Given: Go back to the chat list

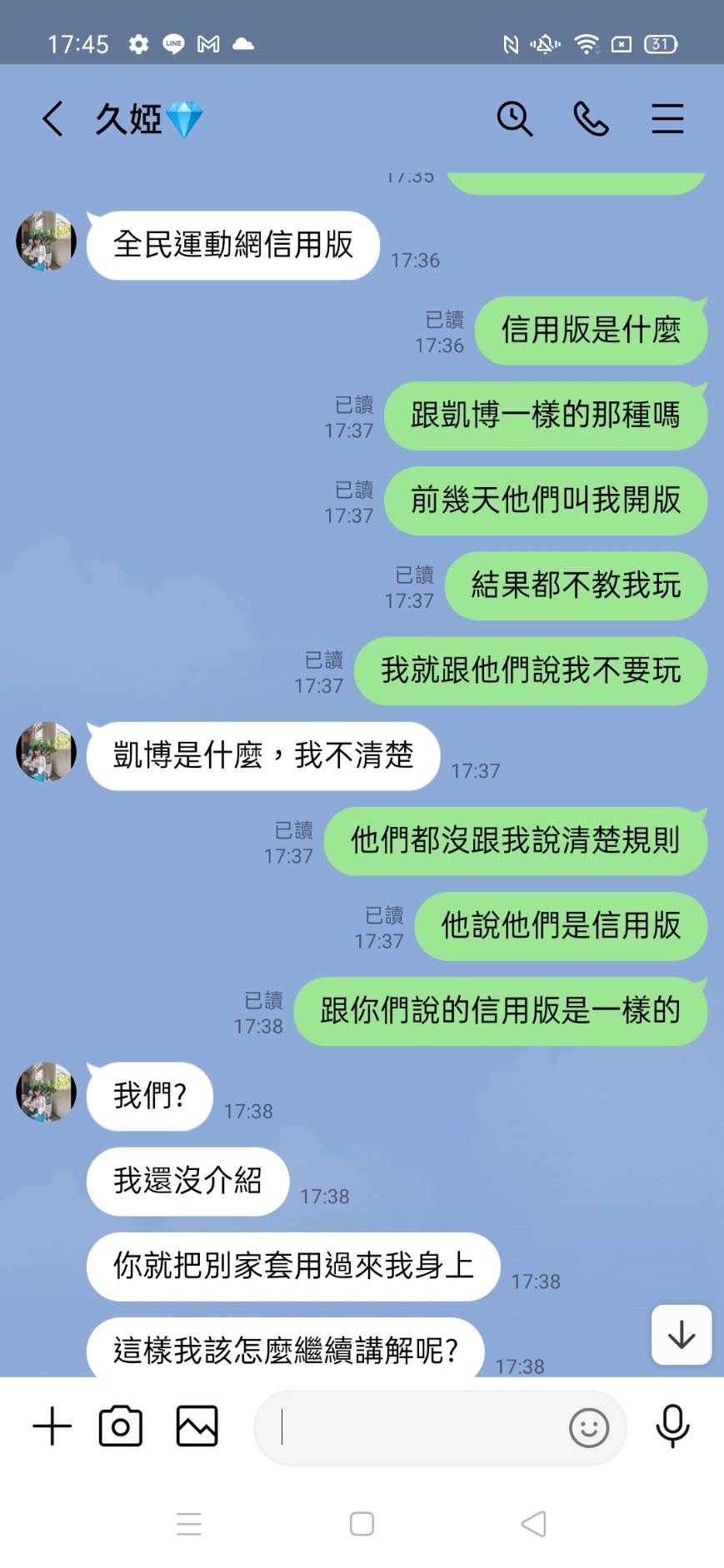Looking at the screenshot, I should 52,119.
